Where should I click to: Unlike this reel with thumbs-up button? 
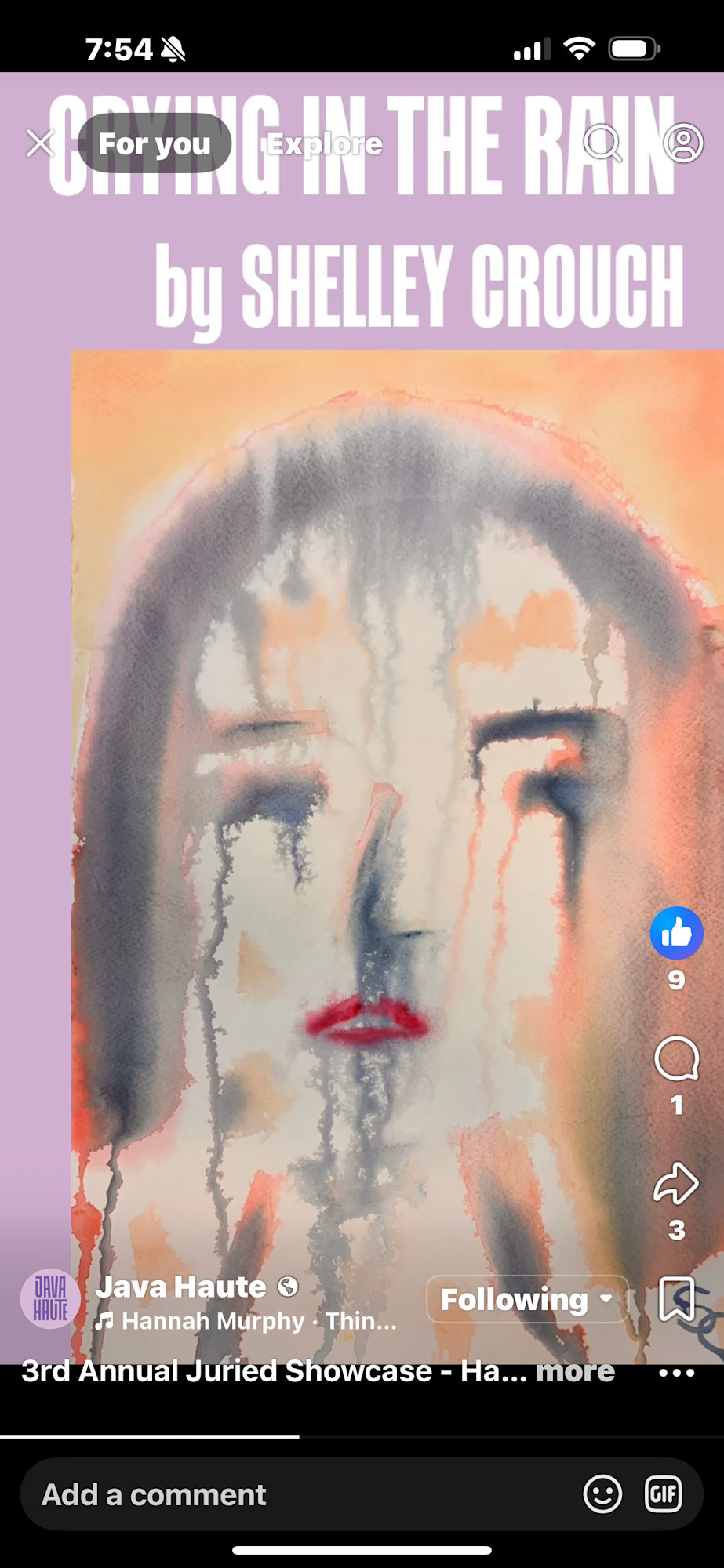(x=676, y=933)
